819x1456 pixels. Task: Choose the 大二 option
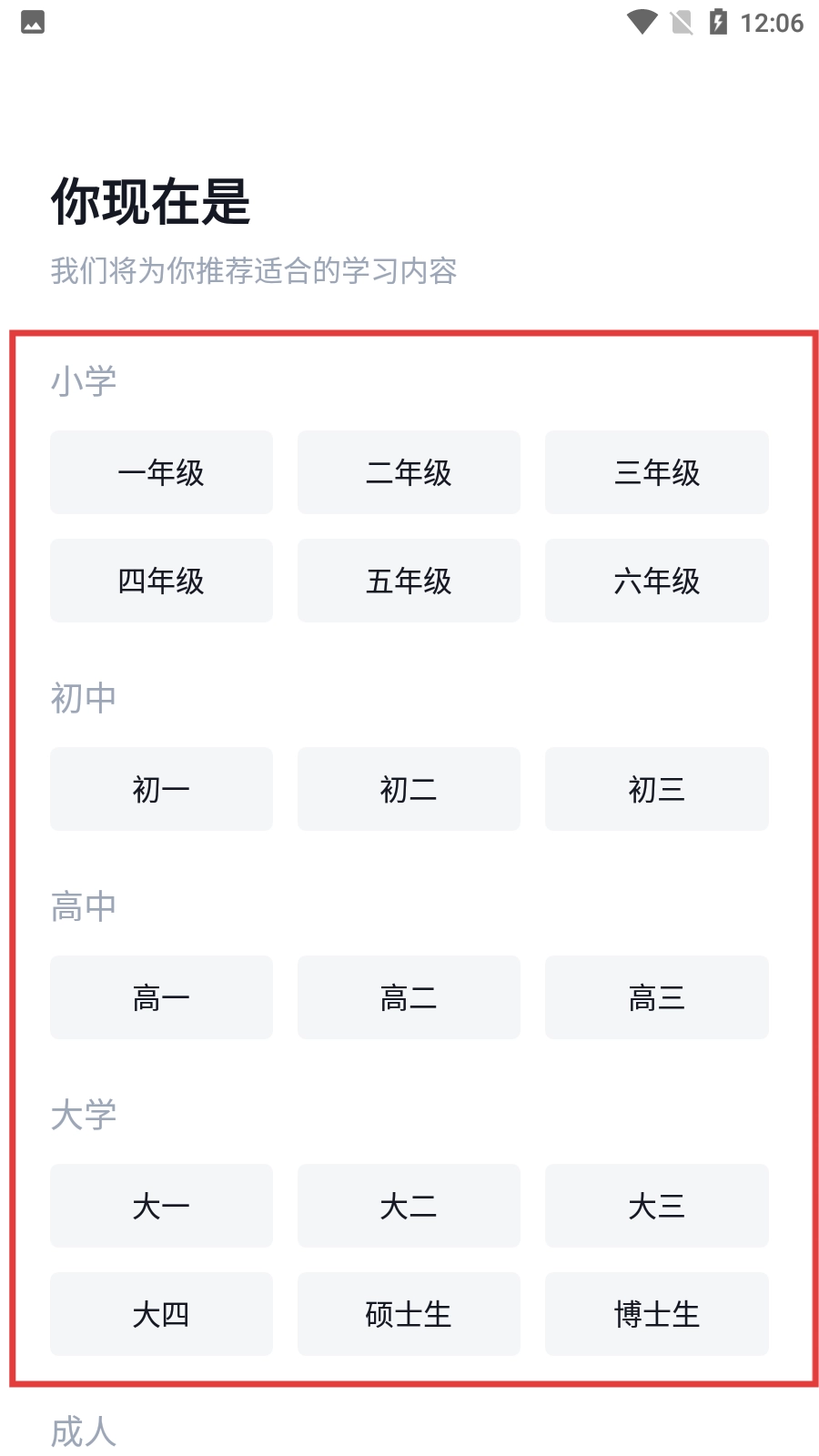pos(409,1206)
